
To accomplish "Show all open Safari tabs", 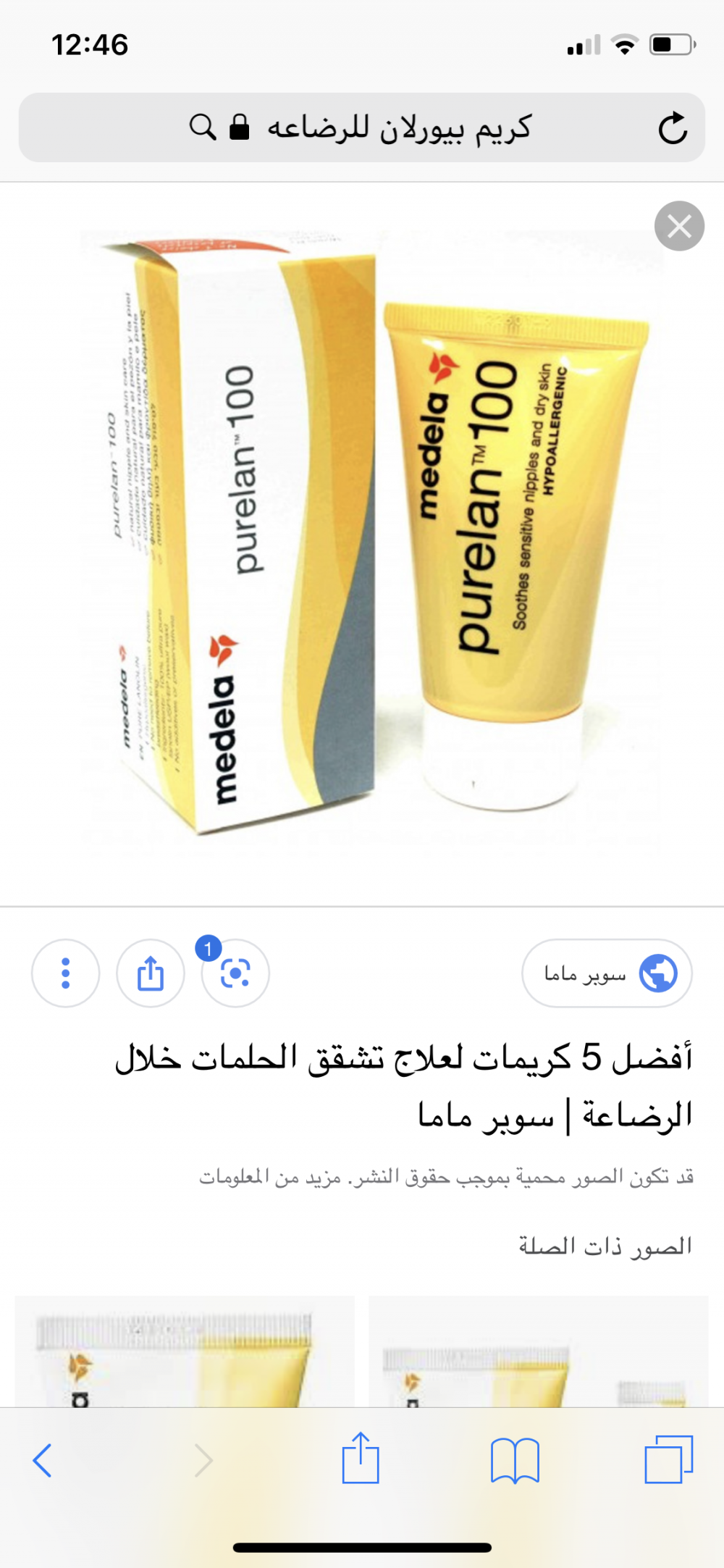I will (668, 1459).
